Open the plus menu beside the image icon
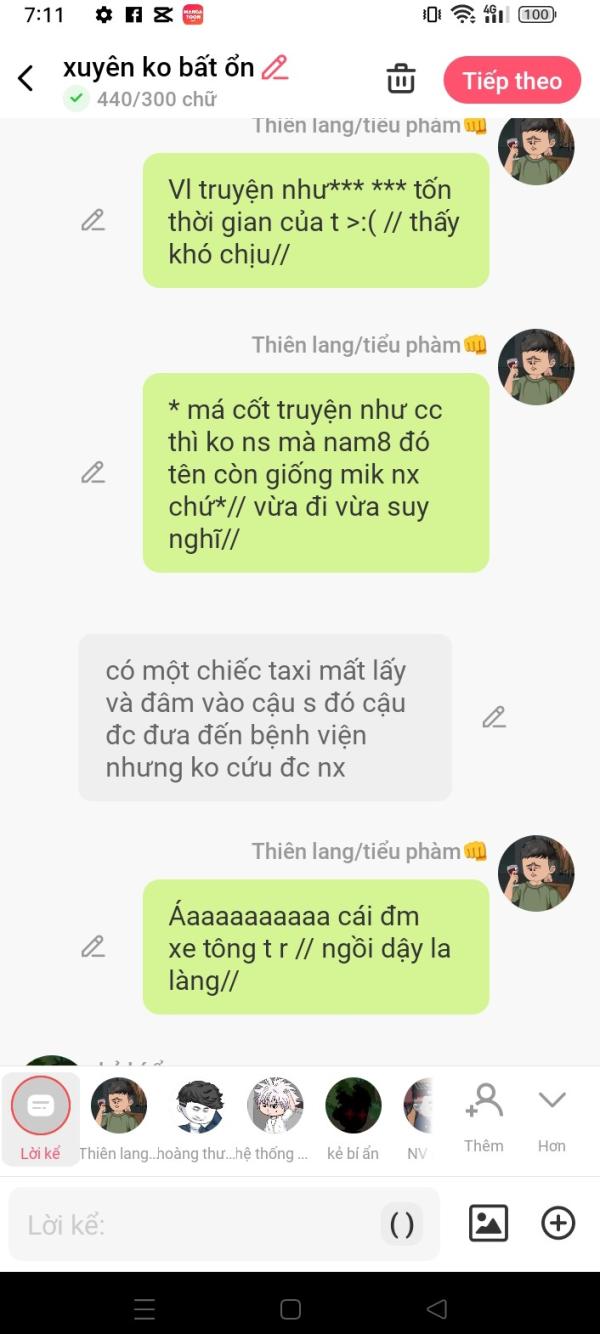600x1334 pixels. [x=558, y=1223]
